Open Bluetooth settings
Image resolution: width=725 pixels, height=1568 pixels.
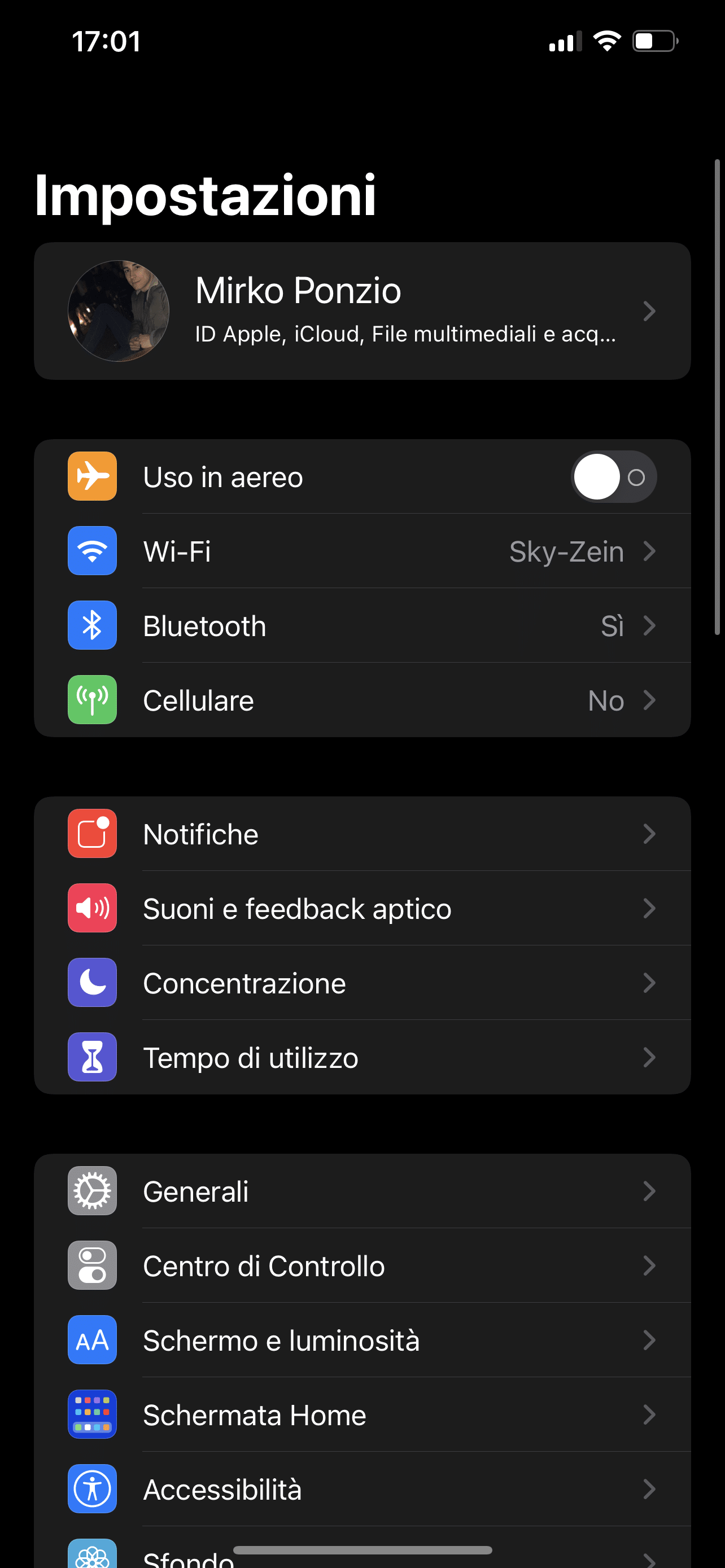pos(362,626)
